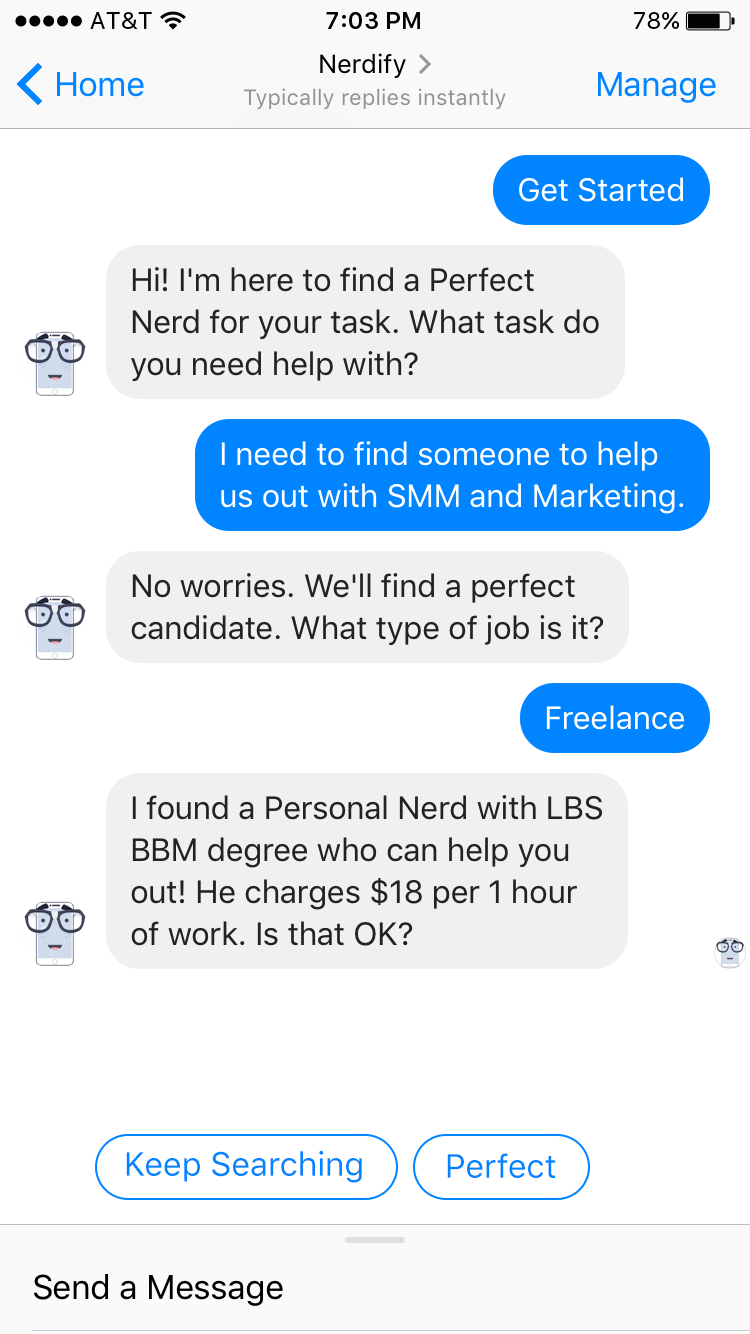
Task: Expand the Nerdify conversation details via title chevron
Action: 424,64
